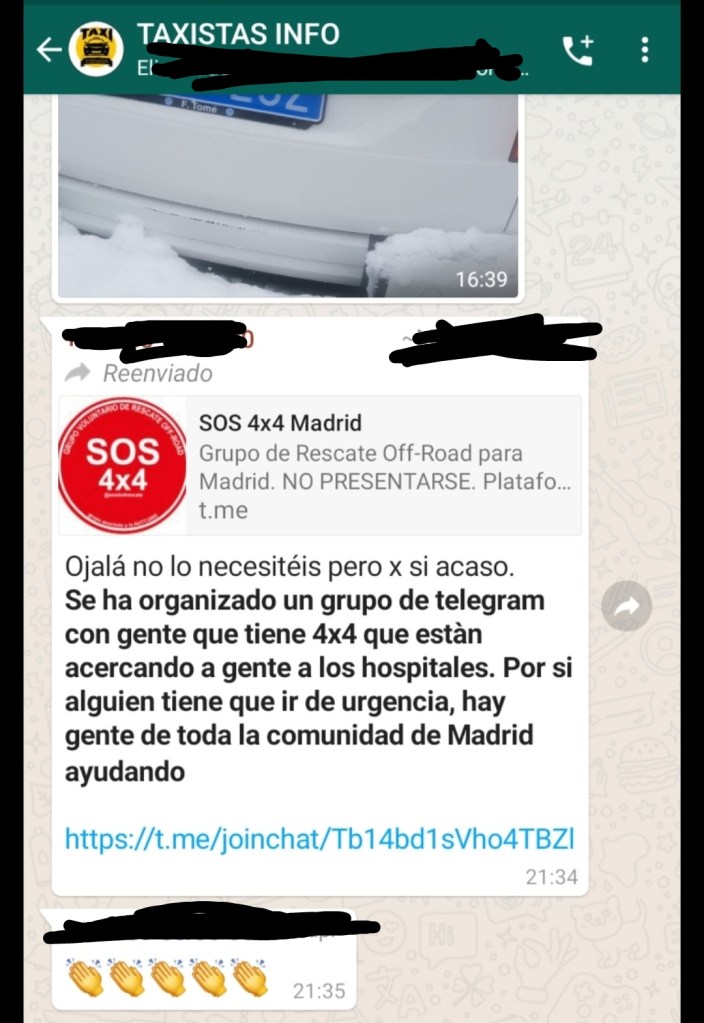Go back from the TAXISTAS INFO chat
704x1023 pixels.
pos(48,50)
